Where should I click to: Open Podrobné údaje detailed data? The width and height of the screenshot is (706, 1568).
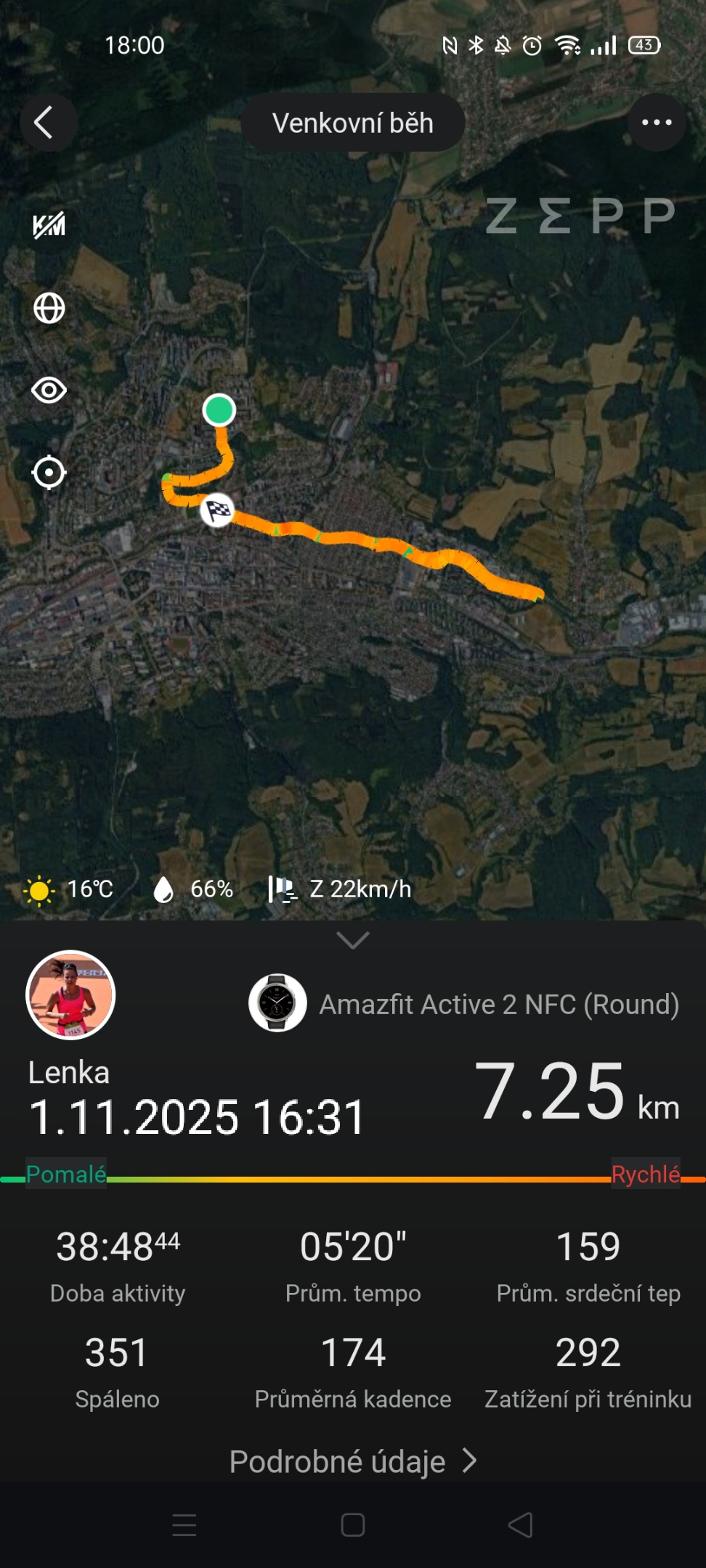click(x=353, y=1461)
